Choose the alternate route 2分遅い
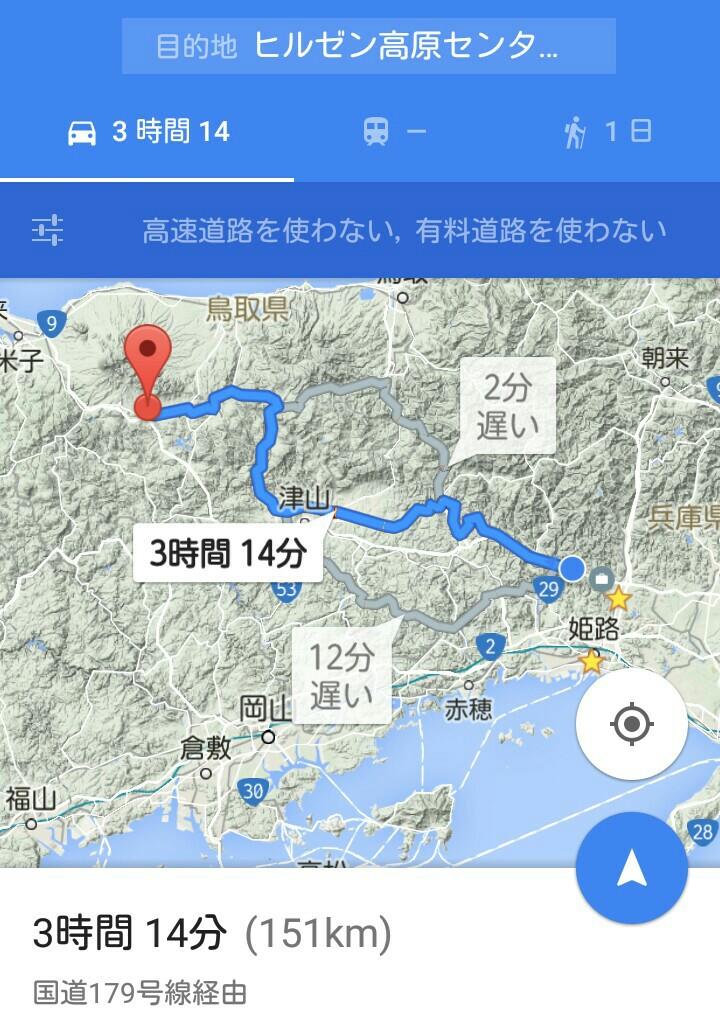The width and height of the screenshot is (720, 1024). [507, 404]
